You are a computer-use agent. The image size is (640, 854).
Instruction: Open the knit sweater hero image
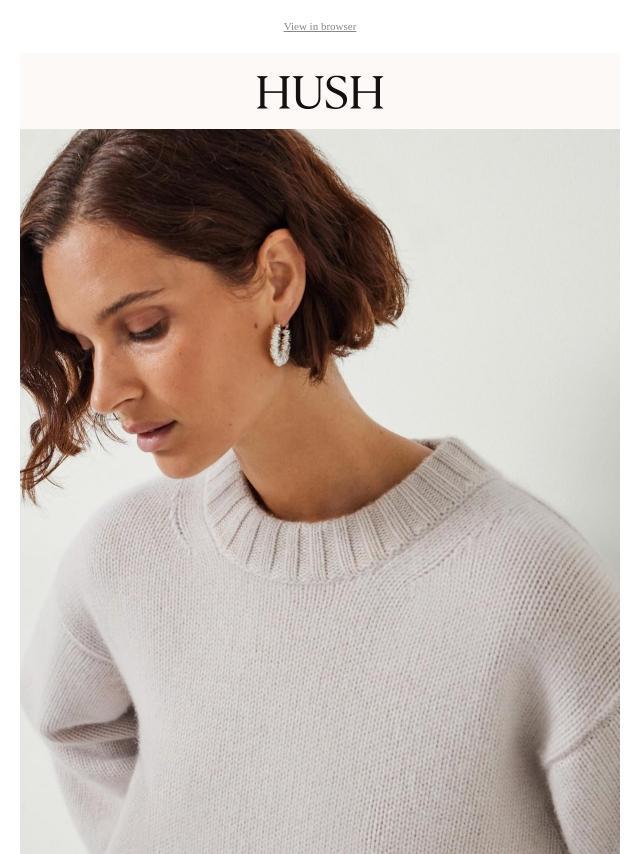(x=320, y=490)
